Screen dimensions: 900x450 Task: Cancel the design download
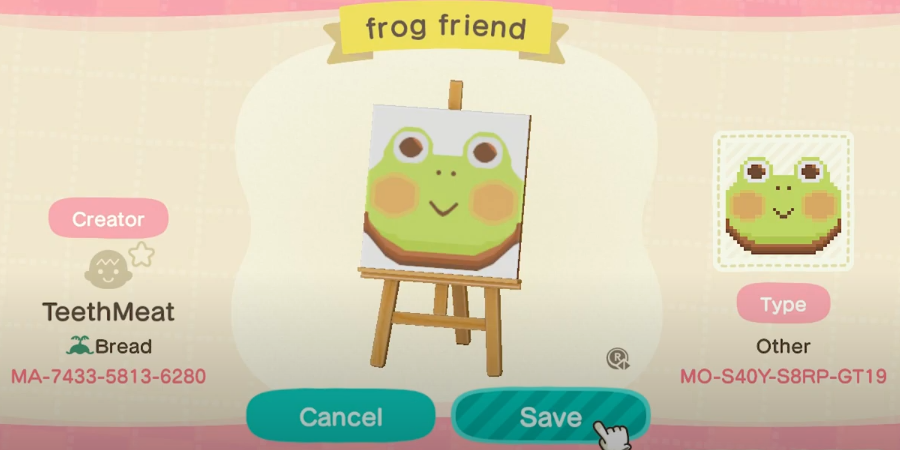click(x=340, y=416)
